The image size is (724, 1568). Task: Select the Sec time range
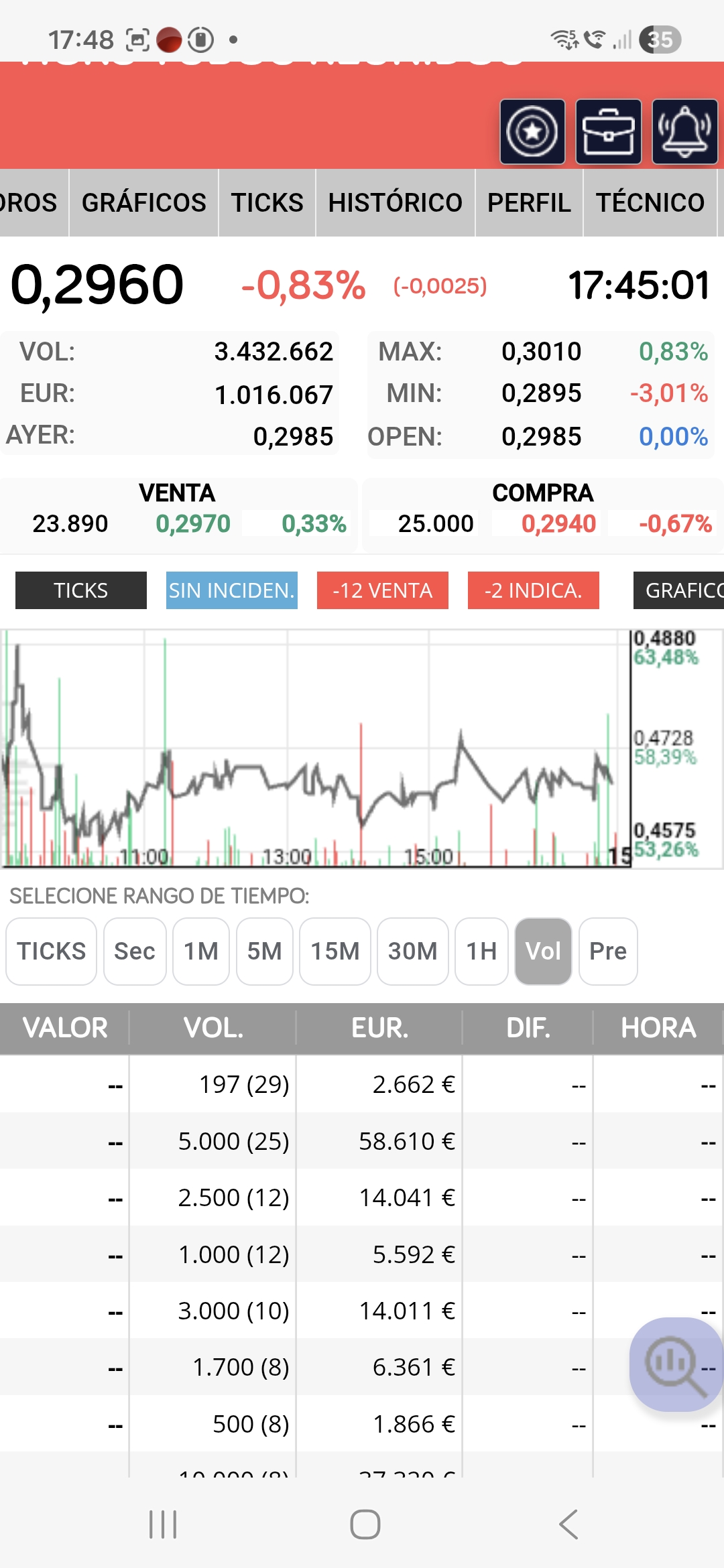tap(135, 951)
